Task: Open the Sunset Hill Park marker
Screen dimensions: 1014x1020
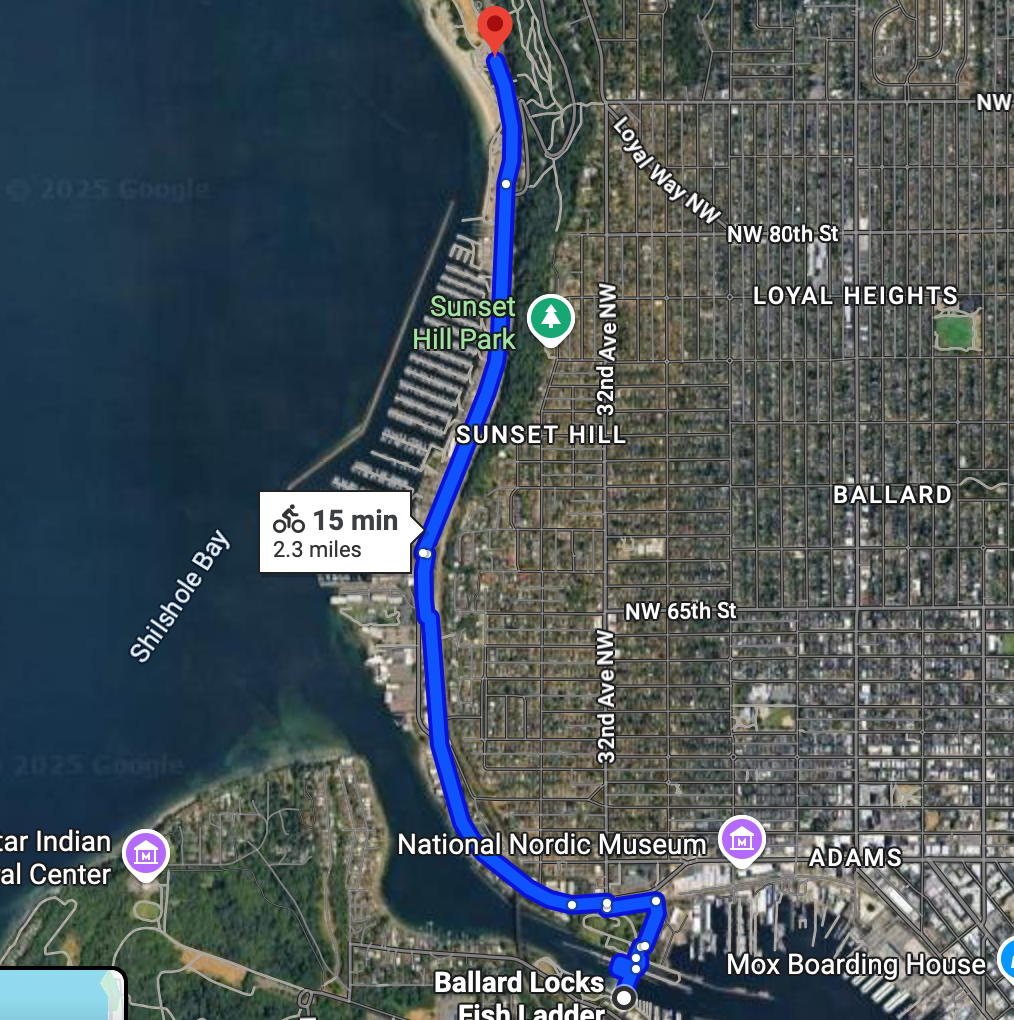Action: click(550, 318)
